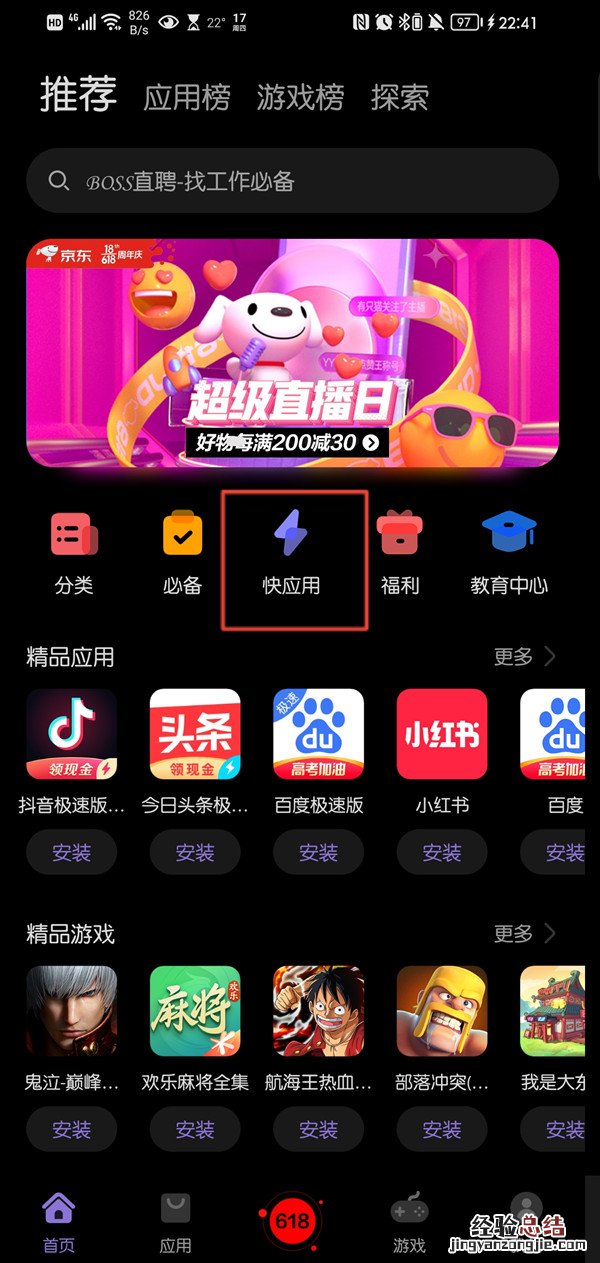Open 快应用 shortcut
The height and width of the screenshot is (1263, 600).
(292, 554)
